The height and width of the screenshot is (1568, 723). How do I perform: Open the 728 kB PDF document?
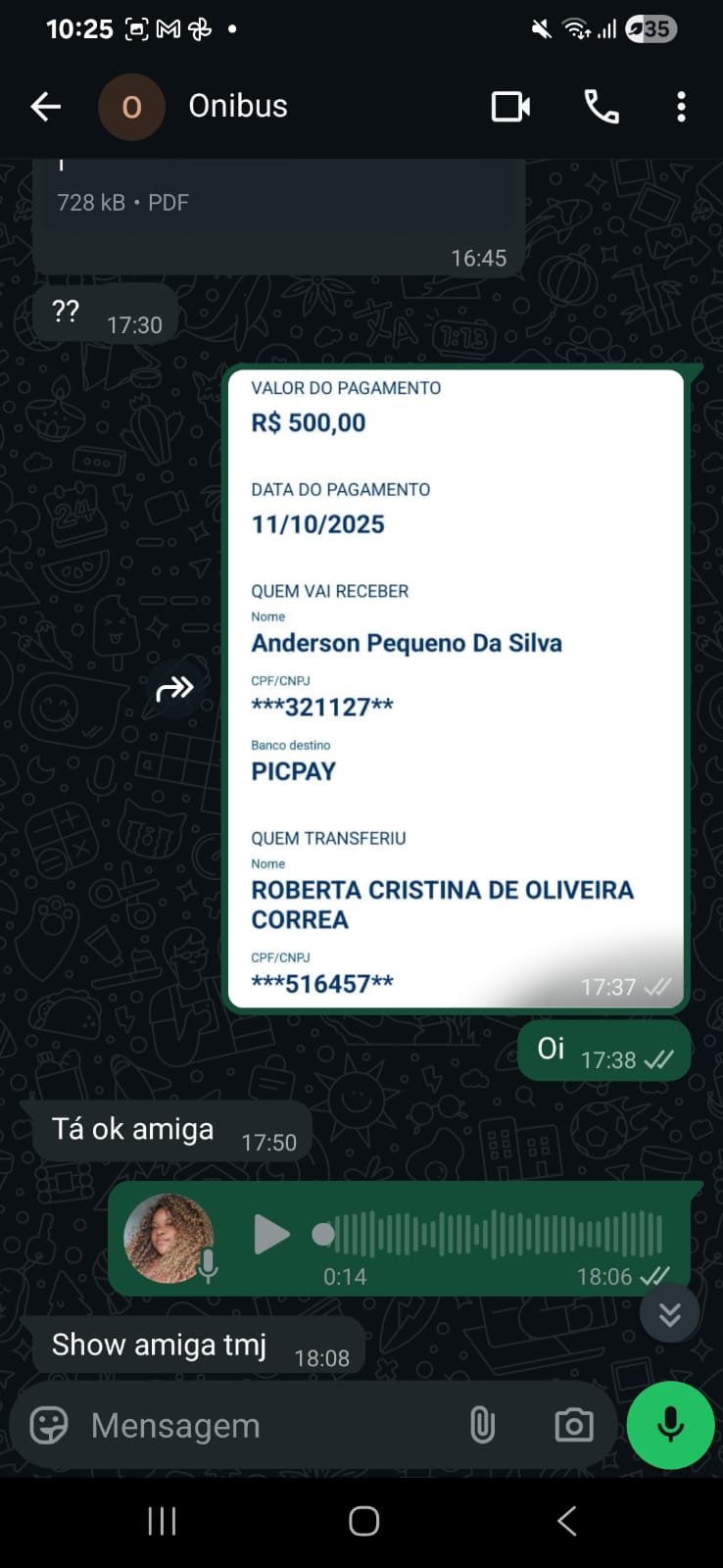(x=279, y=202)
